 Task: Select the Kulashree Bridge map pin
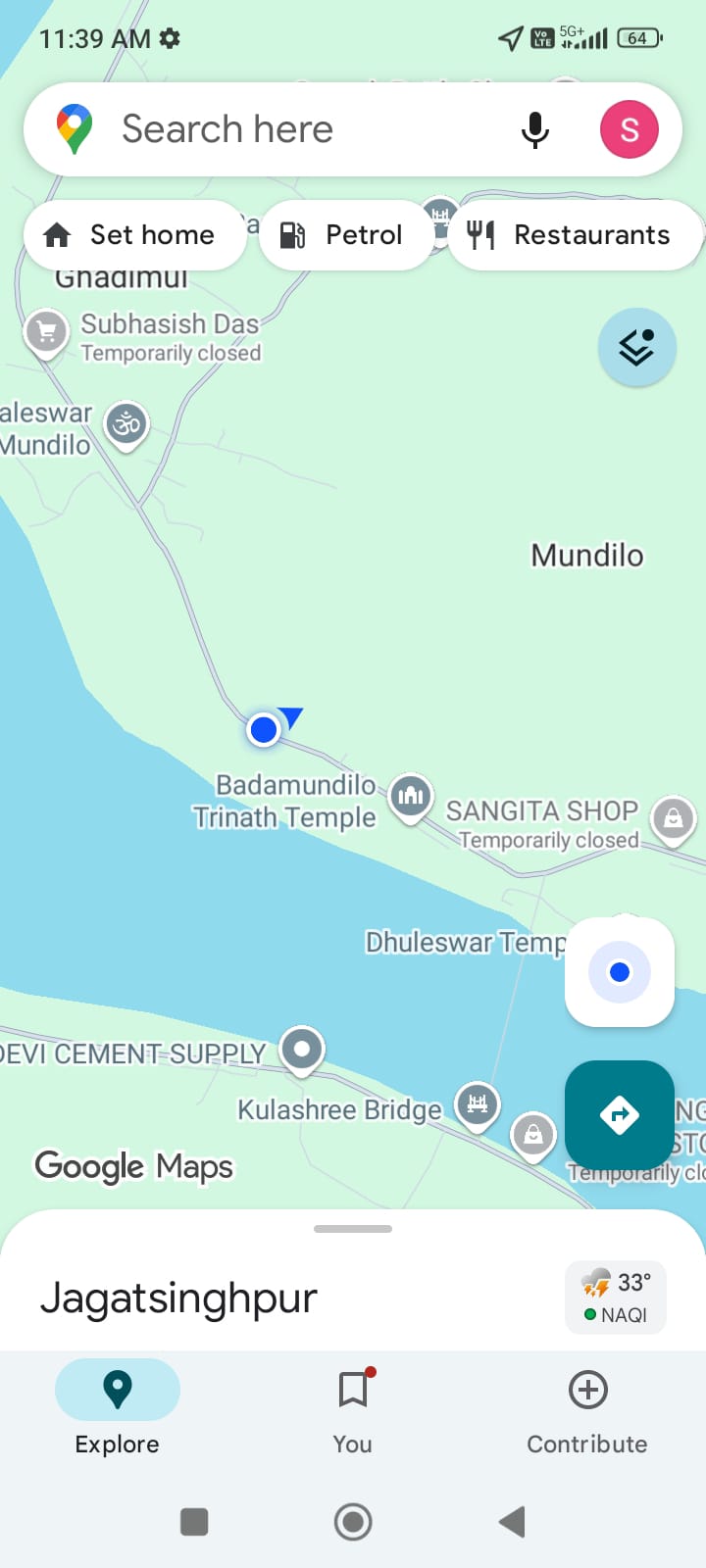478,1105
